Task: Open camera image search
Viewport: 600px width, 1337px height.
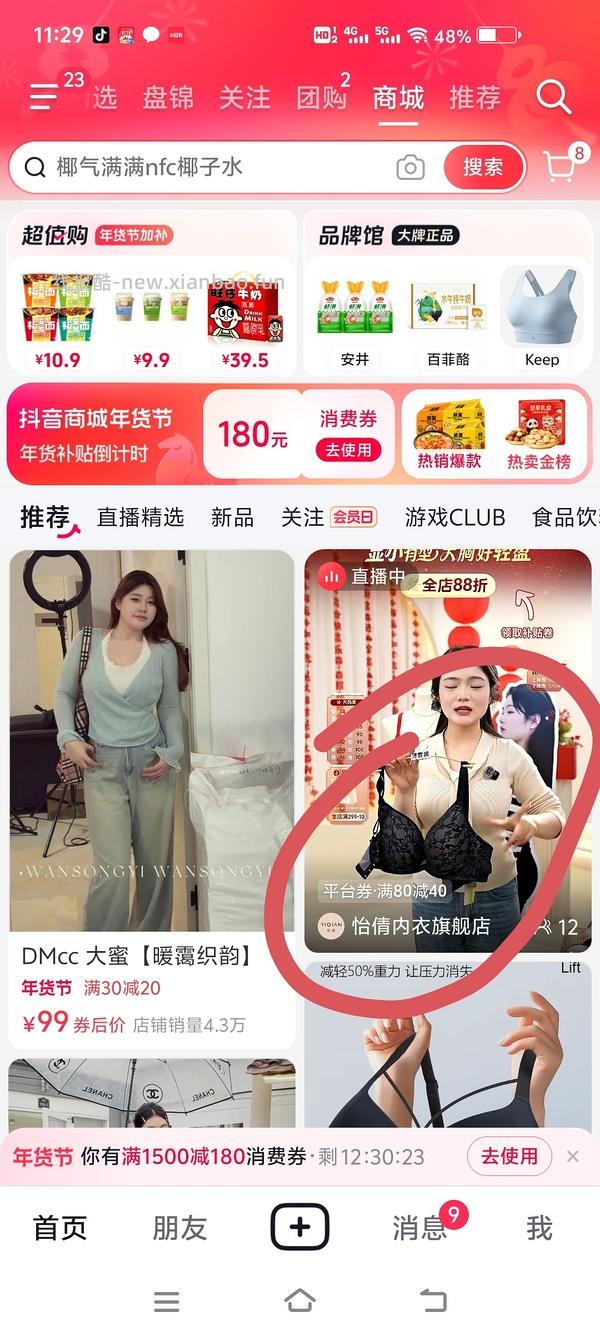Action: (410, 167)
